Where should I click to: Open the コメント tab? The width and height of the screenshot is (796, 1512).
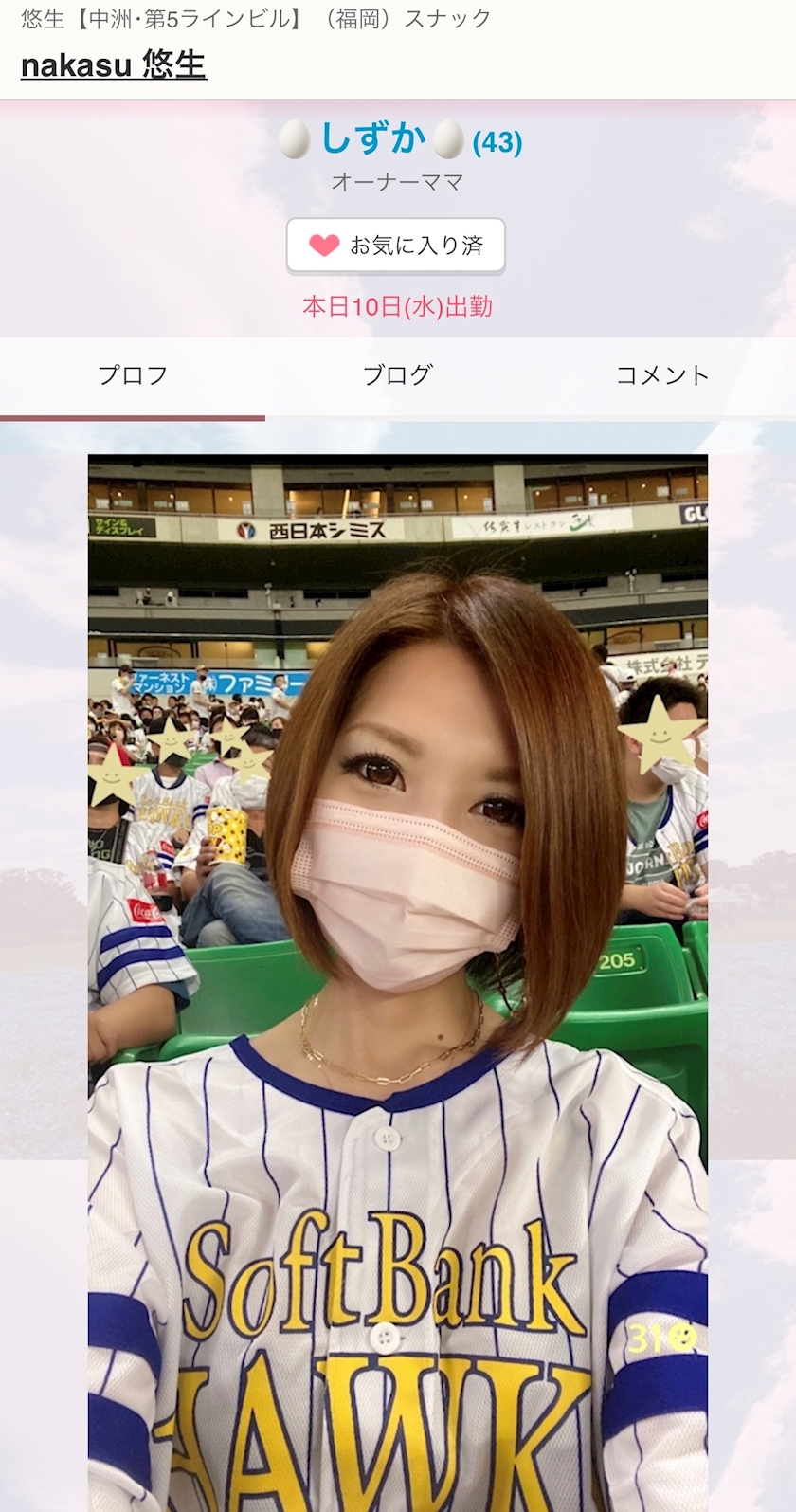coord(662,375)
